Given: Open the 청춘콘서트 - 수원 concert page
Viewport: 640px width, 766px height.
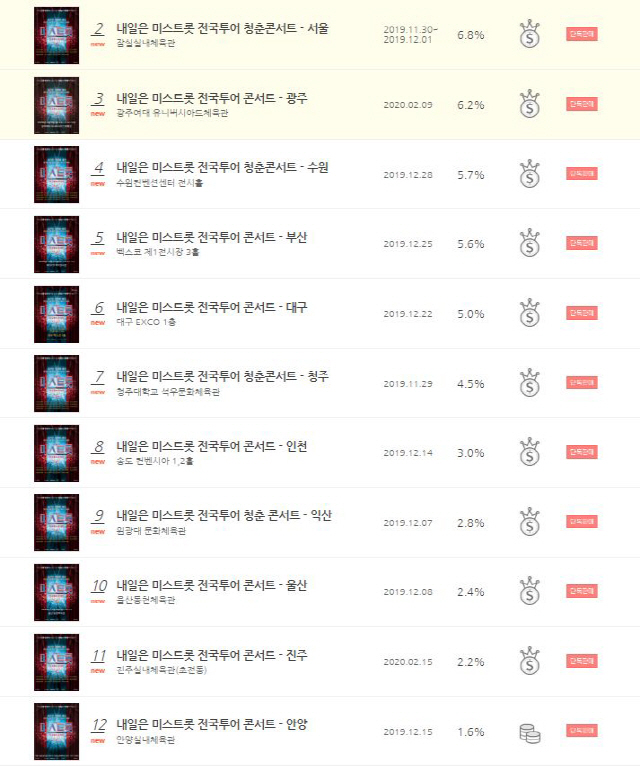Looking at the screenshot, I should [x=222, y=168].
